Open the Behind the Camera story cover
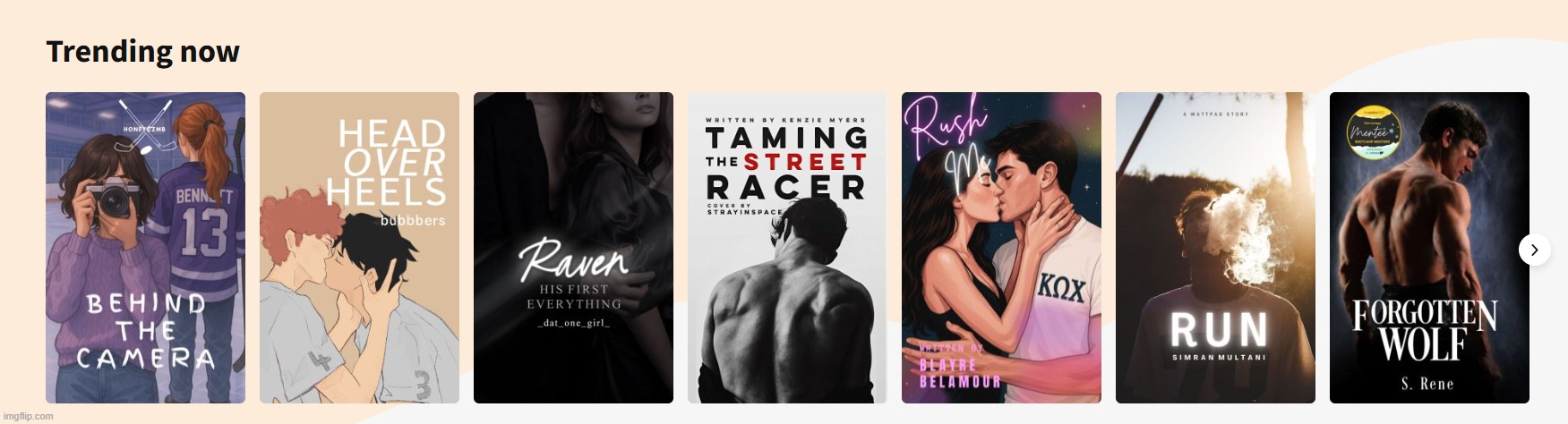 click(145, 248)
